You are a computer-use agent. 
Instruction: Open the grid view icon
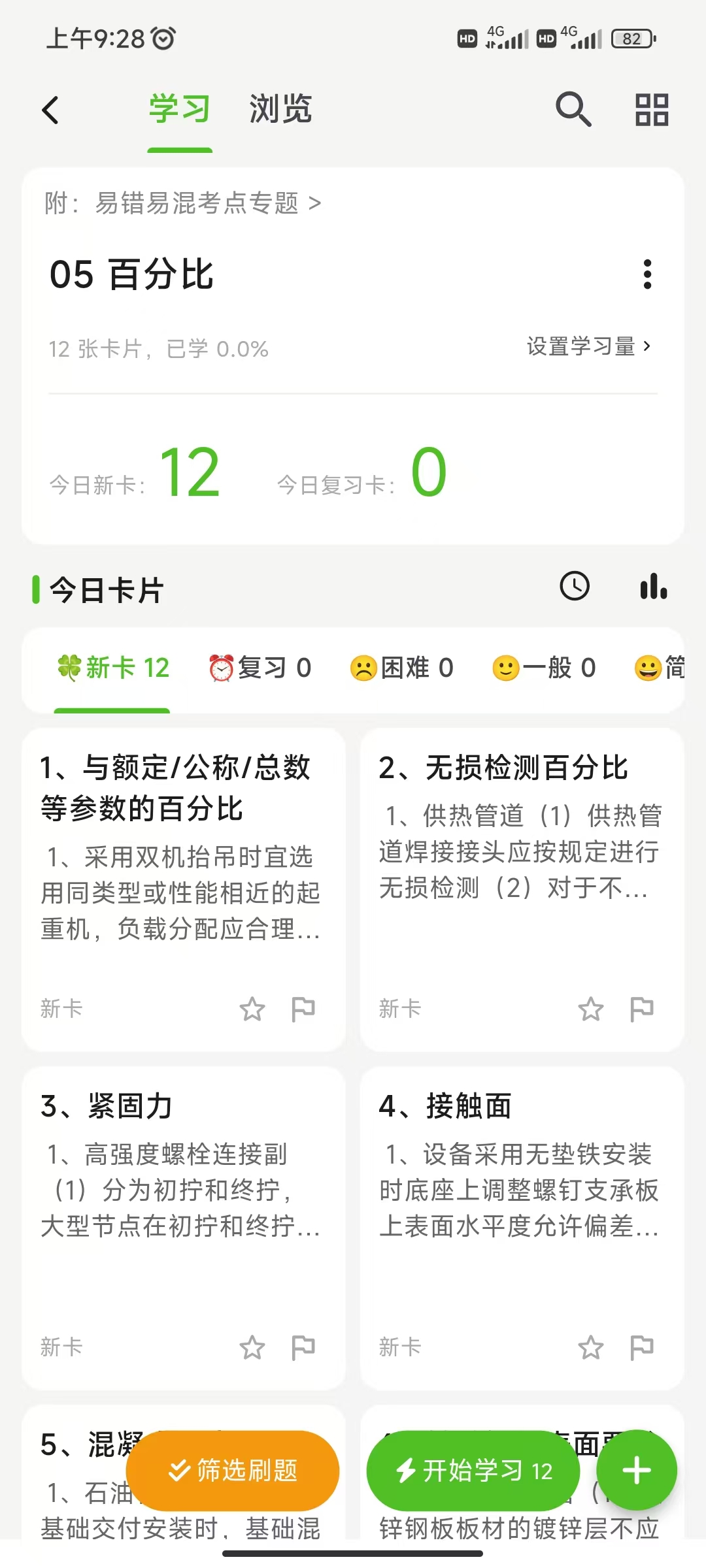click(x=652, y=109)
